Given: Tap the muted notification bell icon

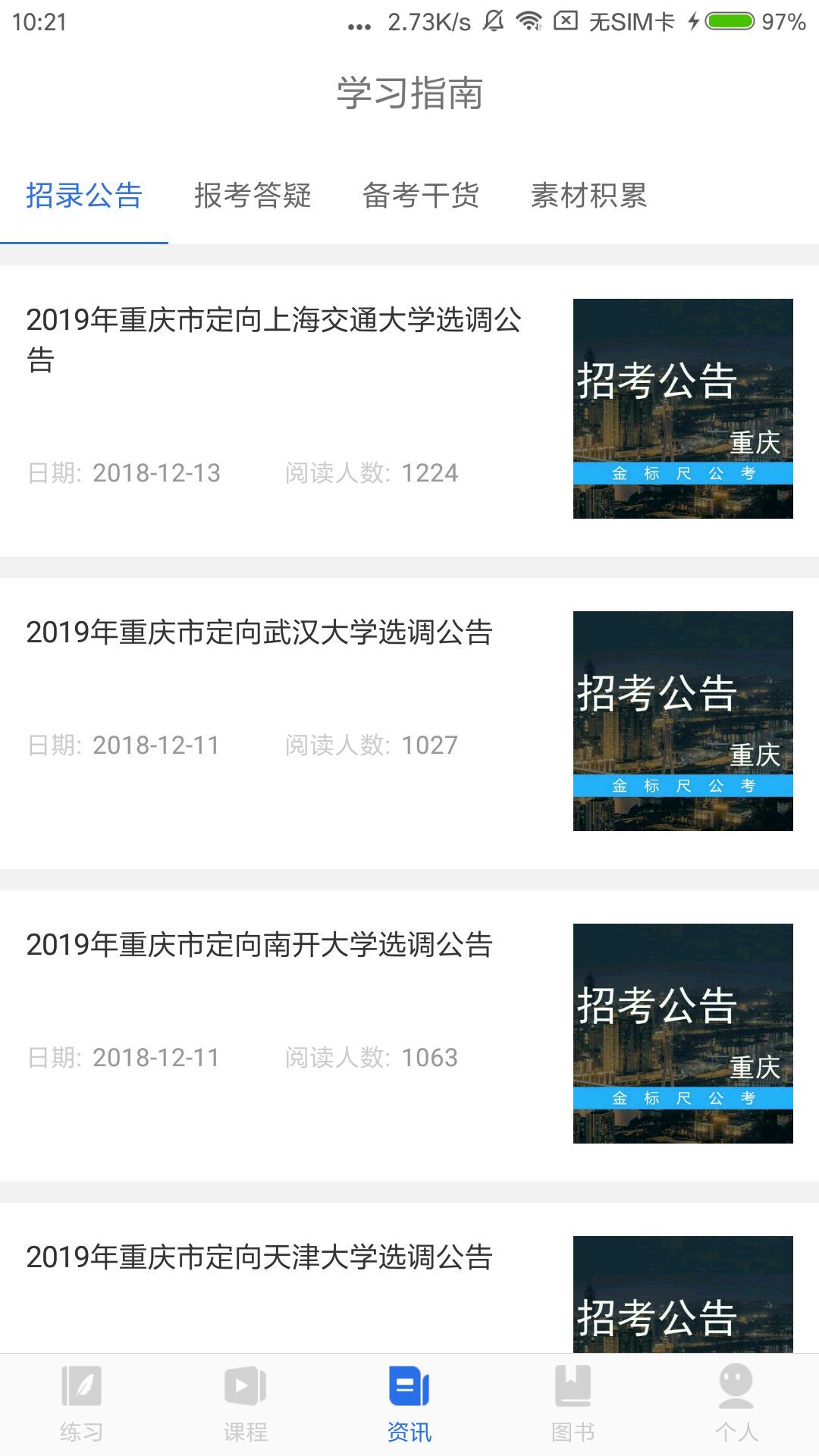Looking at the screenshot, I should pyautogui.click(x=491, y=22).
